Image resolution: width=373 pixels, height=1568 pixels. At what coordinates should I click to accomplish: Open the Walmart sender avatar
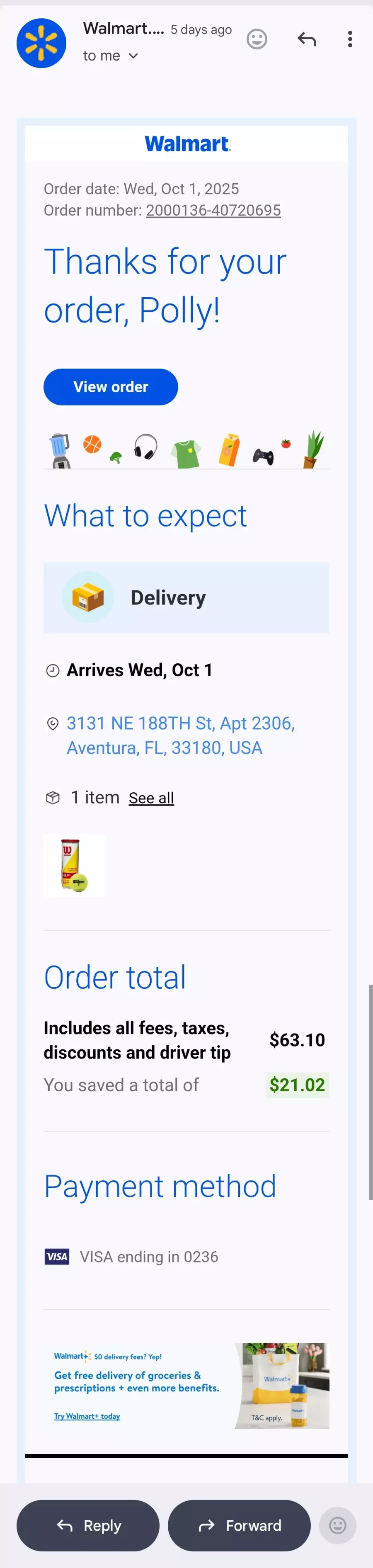coord(41,43)
